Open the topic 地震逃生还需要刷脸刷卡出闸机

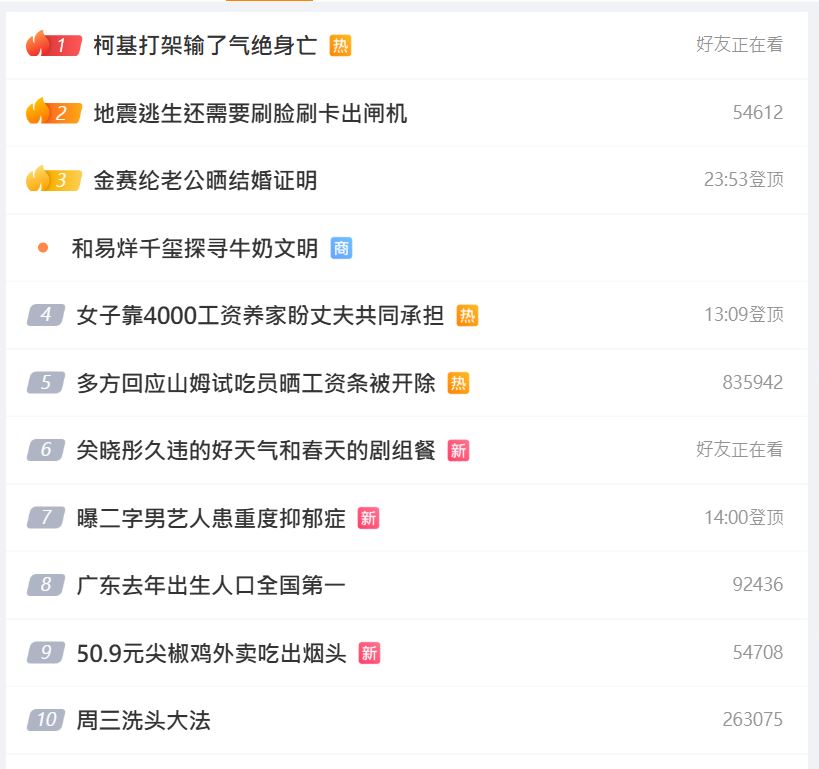[250, 113]
